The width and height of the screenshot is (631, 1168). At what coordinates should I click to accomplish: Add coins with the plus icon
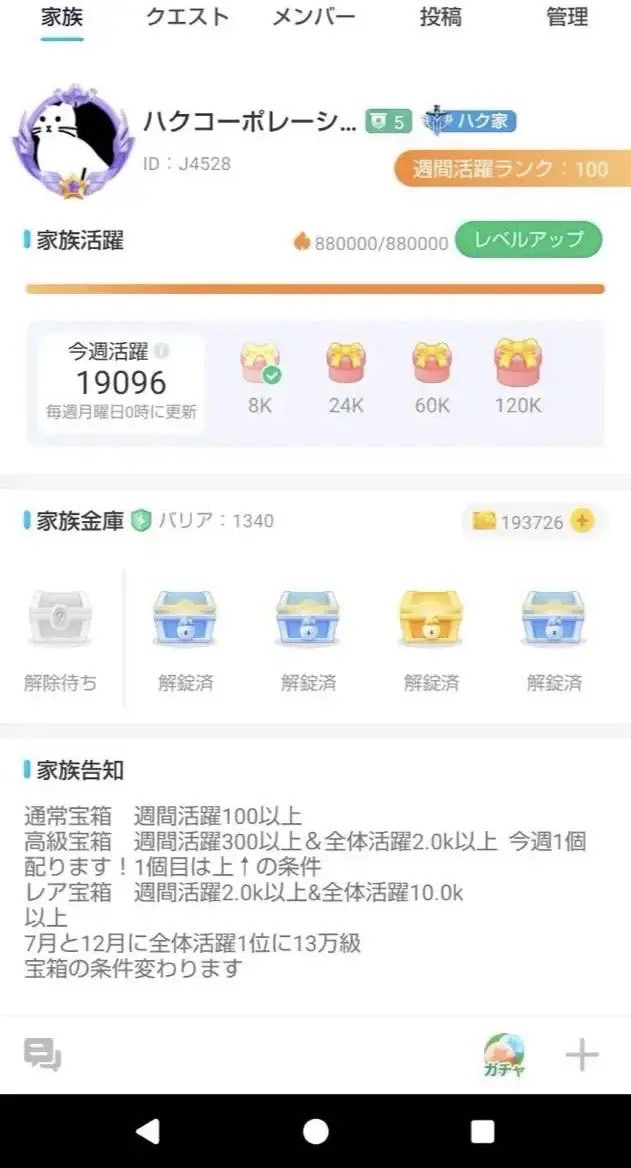pos(582,521)
